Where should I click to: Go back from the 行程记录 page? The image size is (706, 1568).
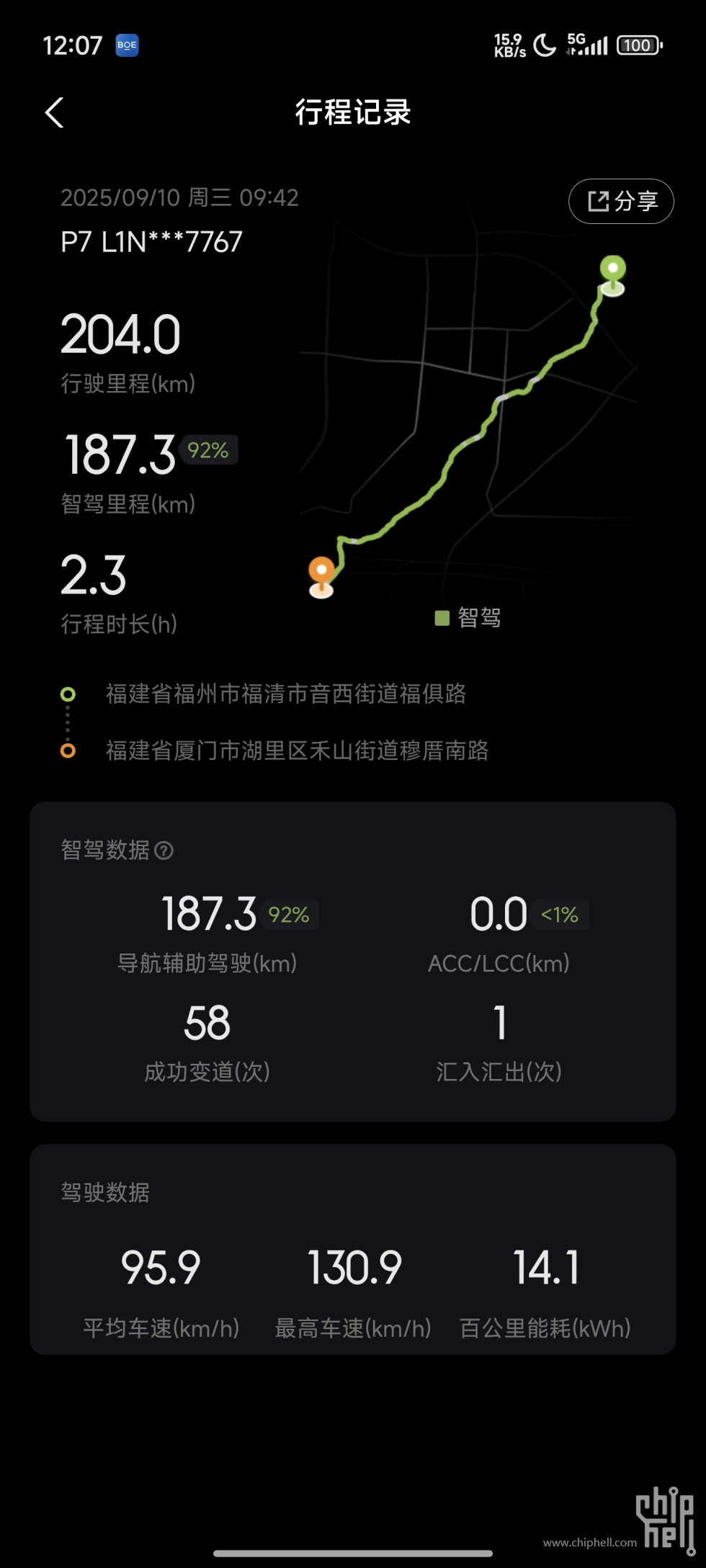point(55,113)
